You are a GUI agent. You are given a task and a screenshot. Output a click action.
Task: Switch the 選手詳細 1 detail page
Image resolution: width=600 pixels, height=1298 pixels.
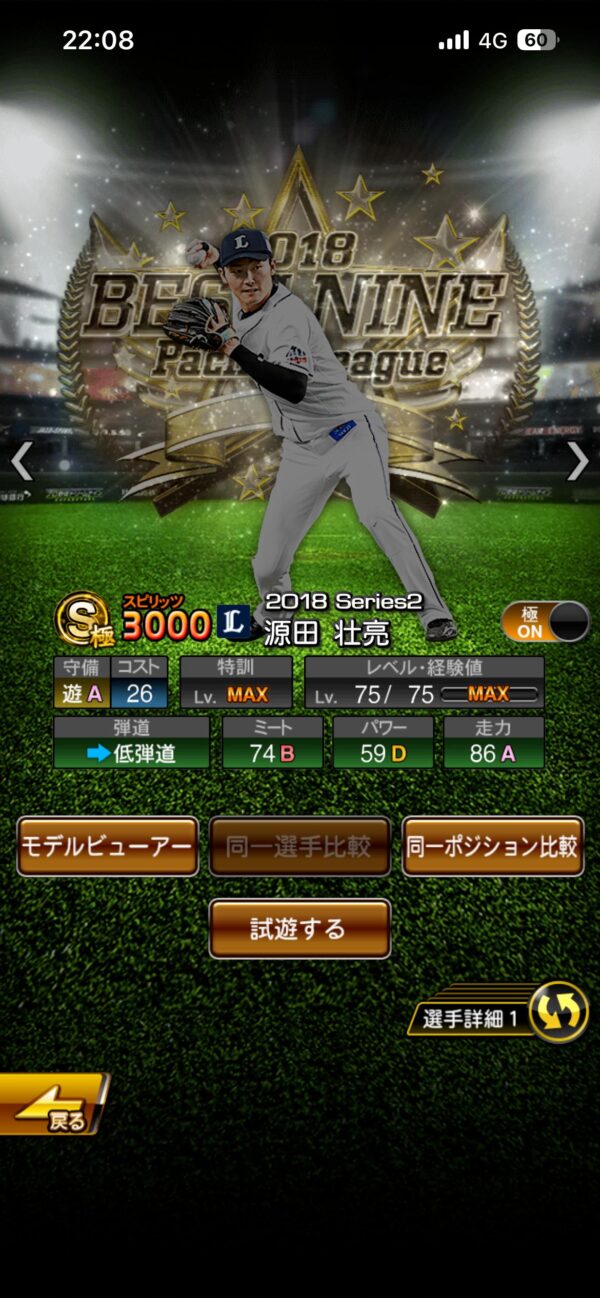pyautogui.click(x=557, y=1012)
